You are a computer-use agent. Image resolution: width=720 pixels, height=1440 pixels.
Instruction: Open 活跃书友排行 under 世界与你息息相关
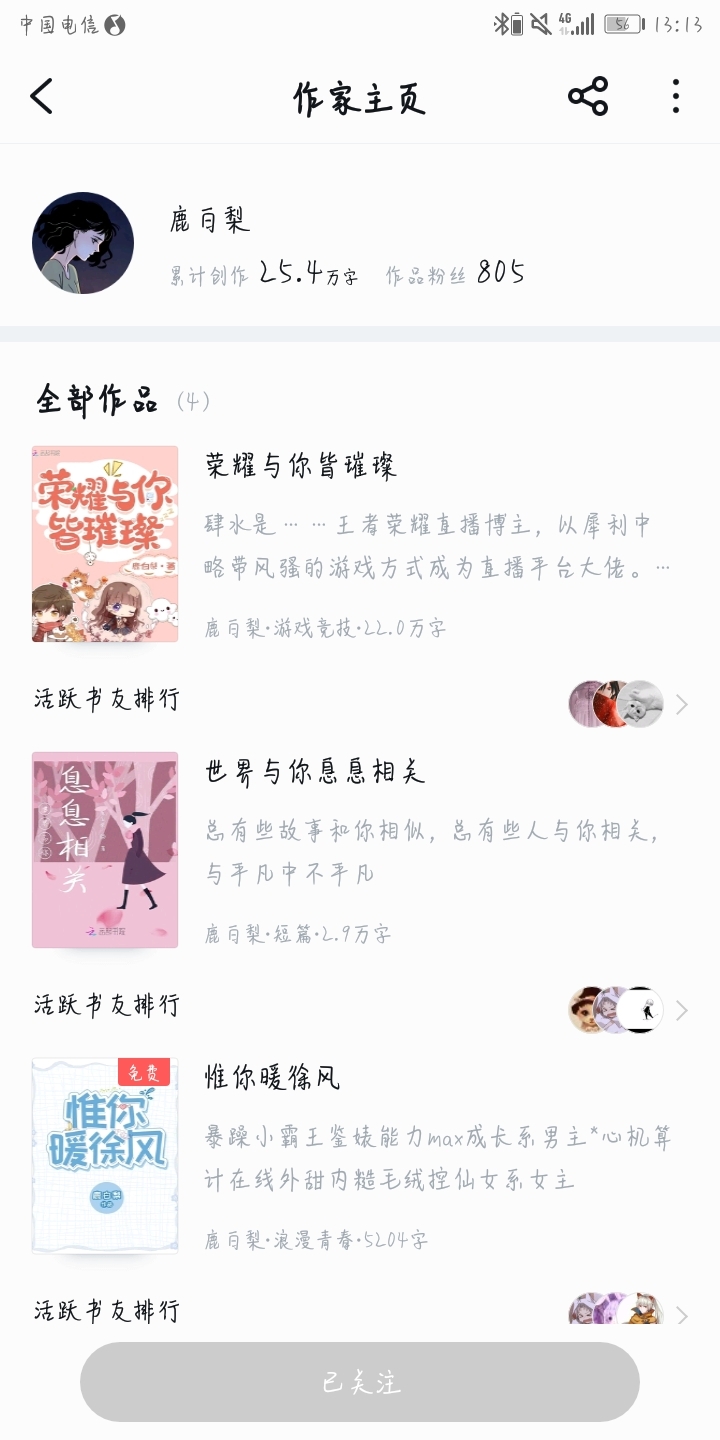[360, 1006]
